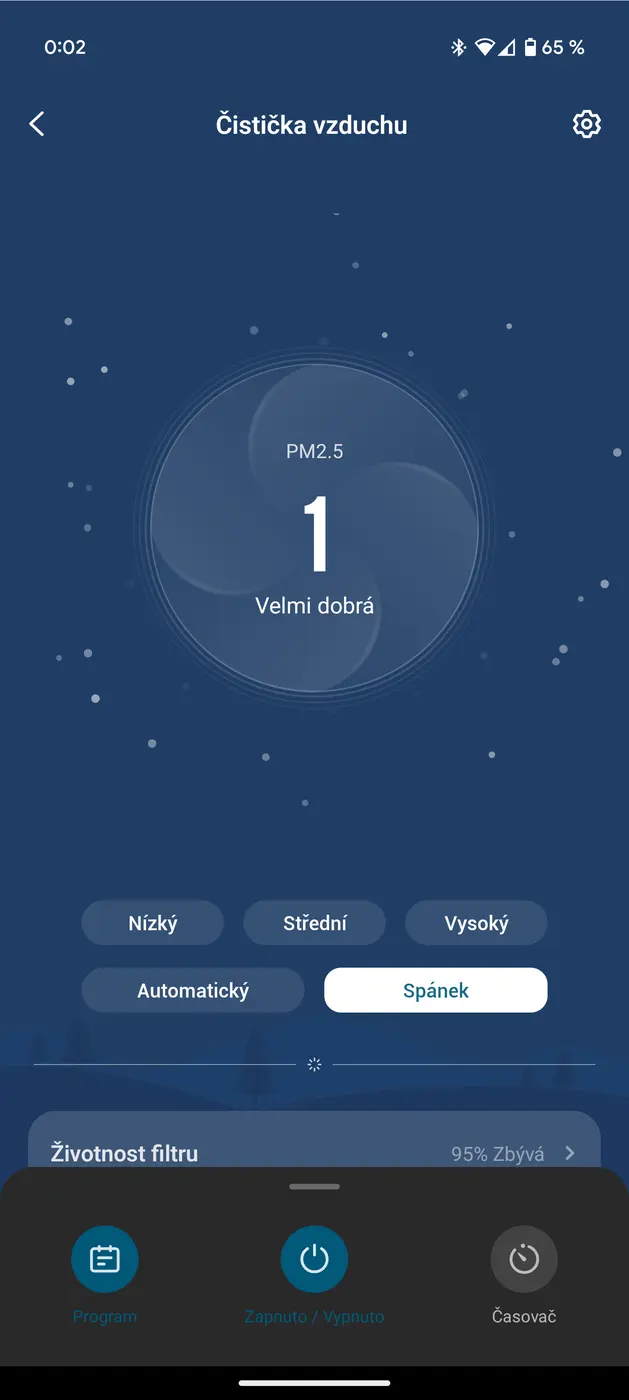Go back from Čistička vzduchu screen
Screen dimensions: 629x1400
(37, 124)
